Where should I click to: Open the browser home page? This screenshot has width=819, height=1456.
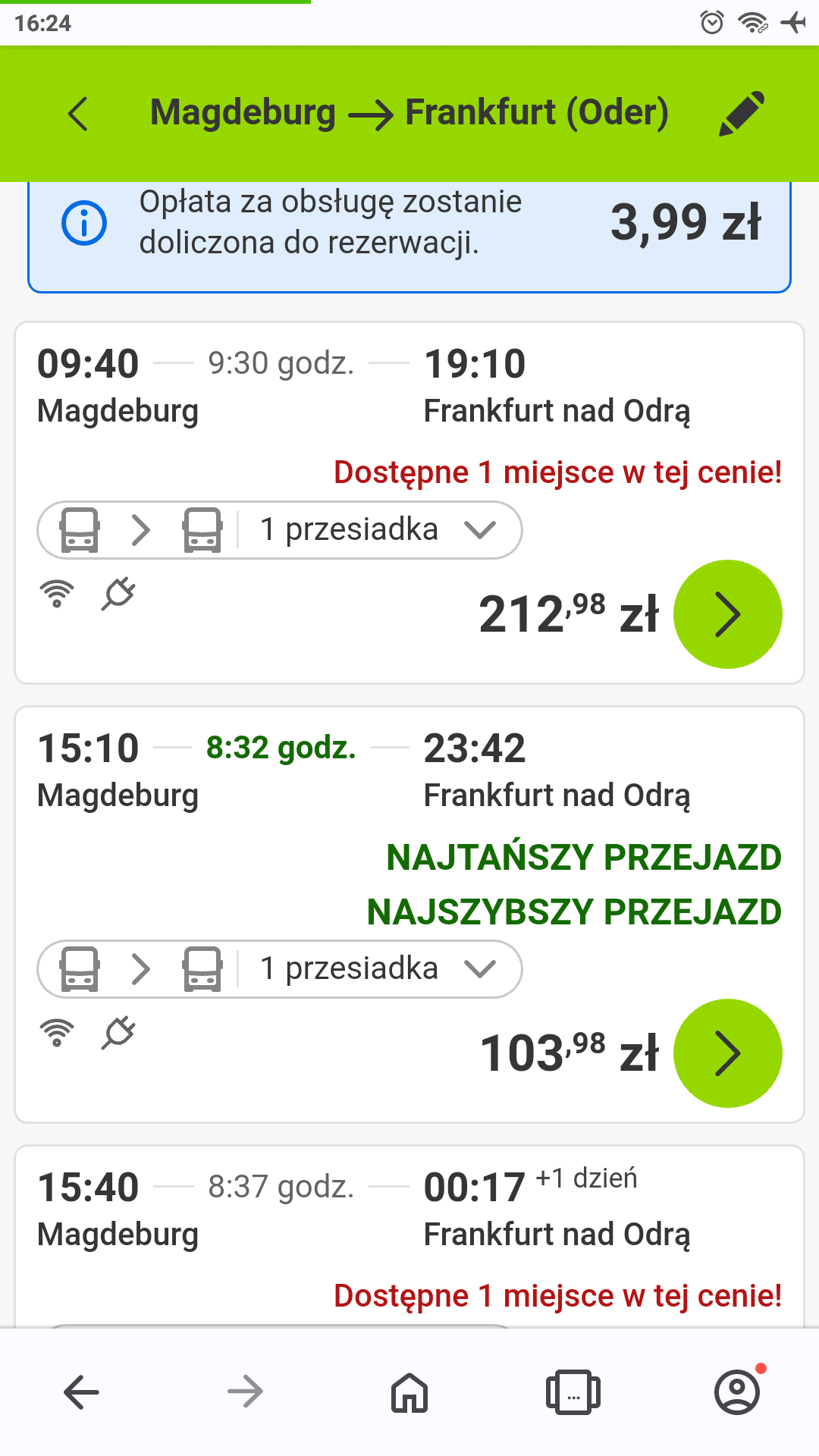coord(409,1392)
